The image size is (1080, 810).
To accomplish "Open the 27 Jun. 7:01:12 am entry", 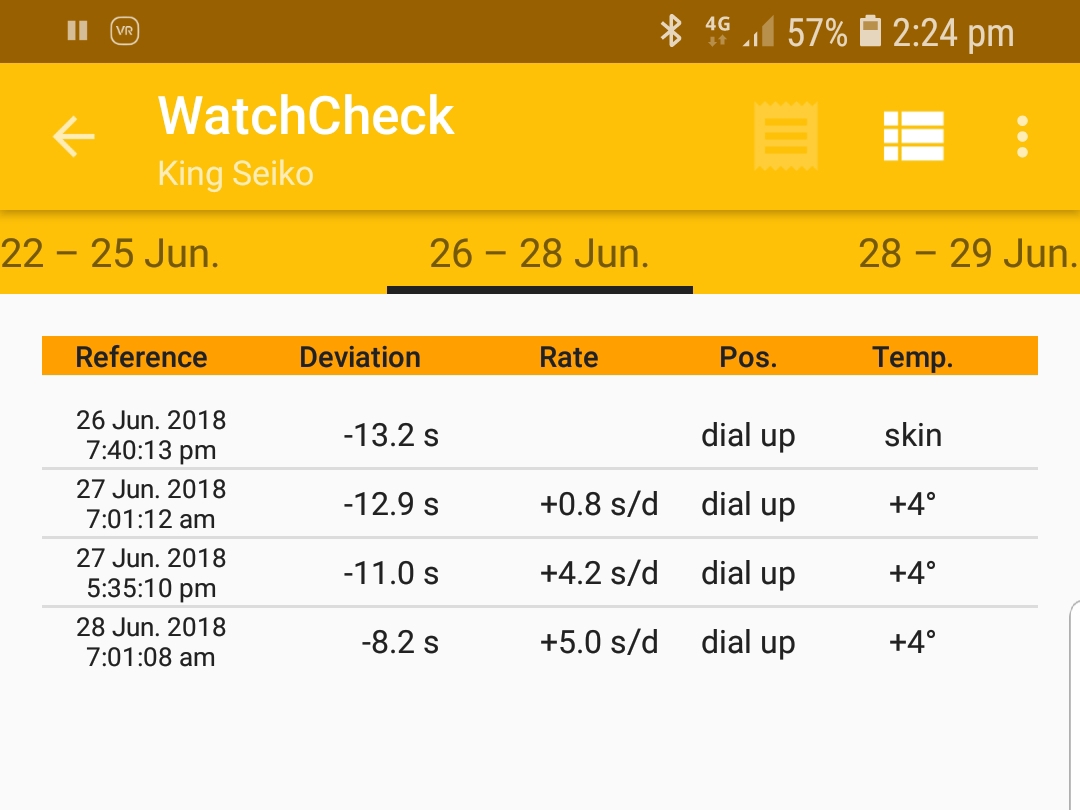I will [539, 504].
